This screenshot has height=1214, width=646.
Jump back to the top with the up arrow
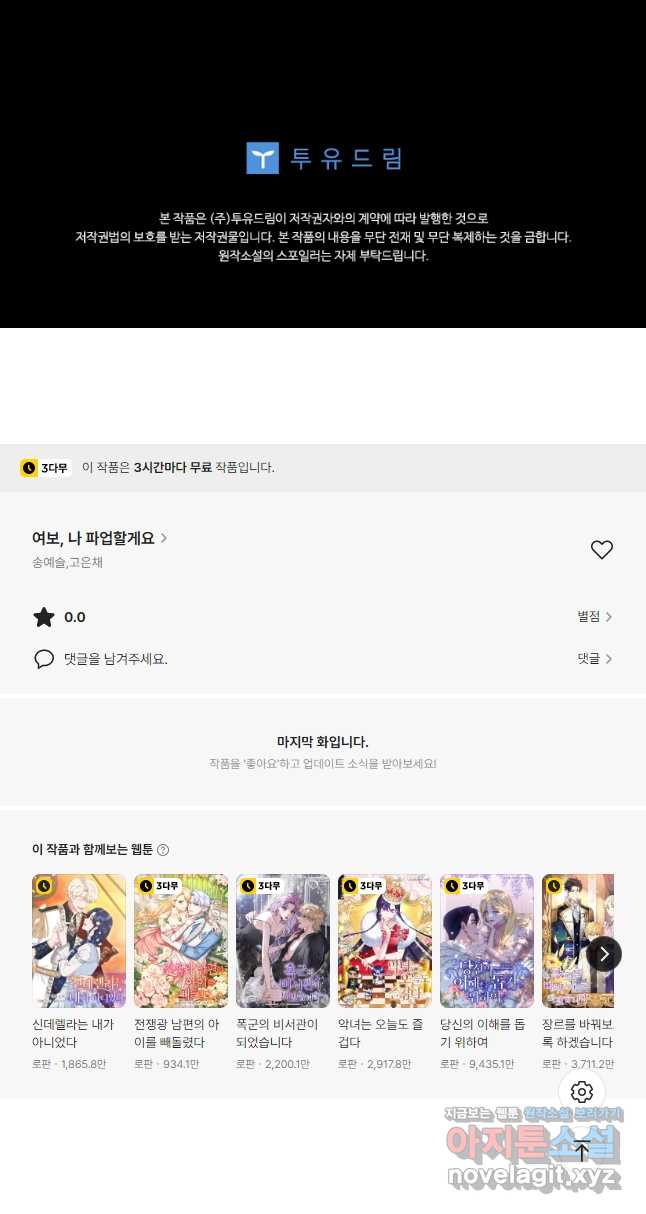coord(582,1152)
